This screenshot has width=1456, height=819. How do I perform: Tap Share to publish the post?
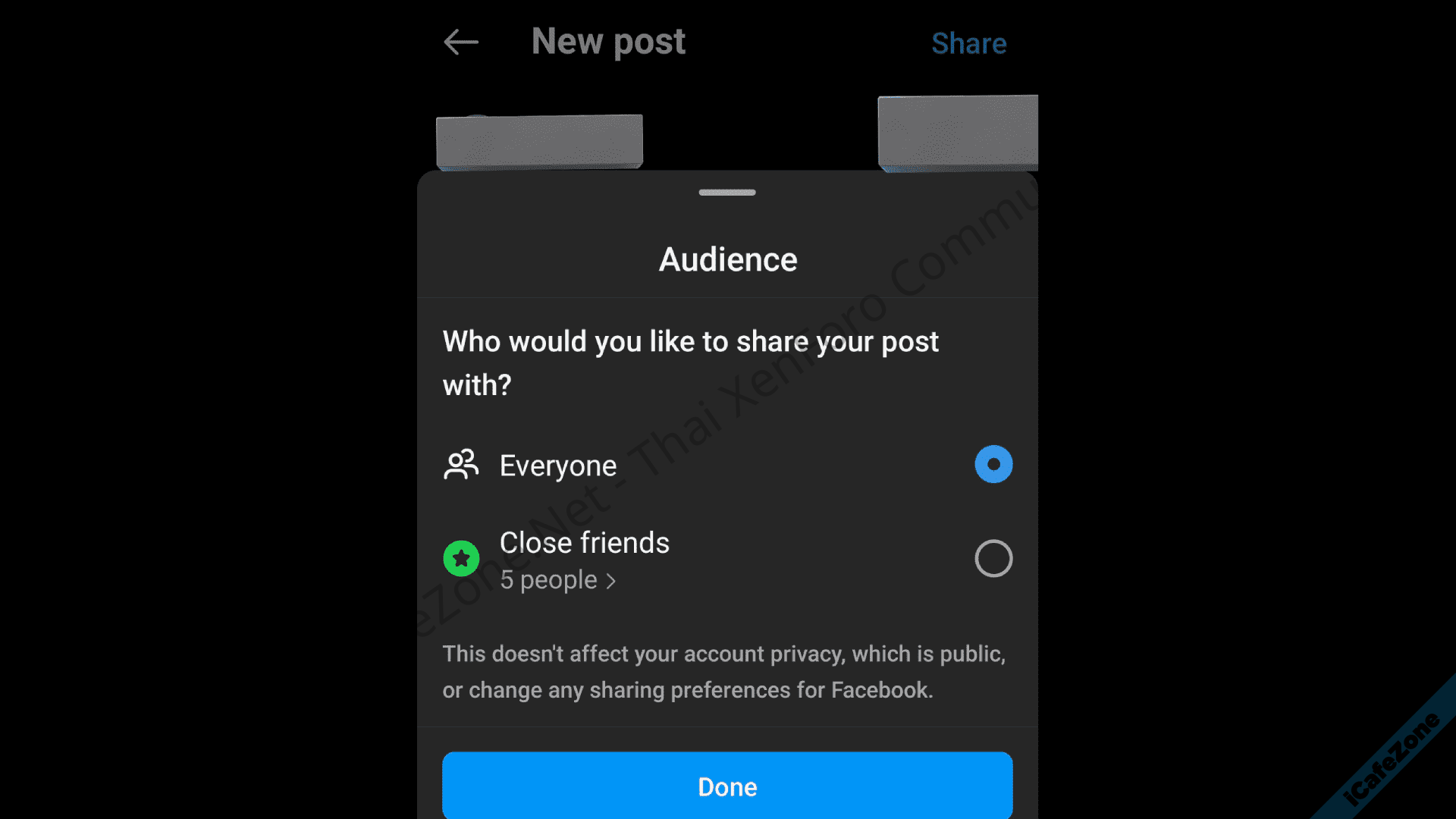click(968, 43)
